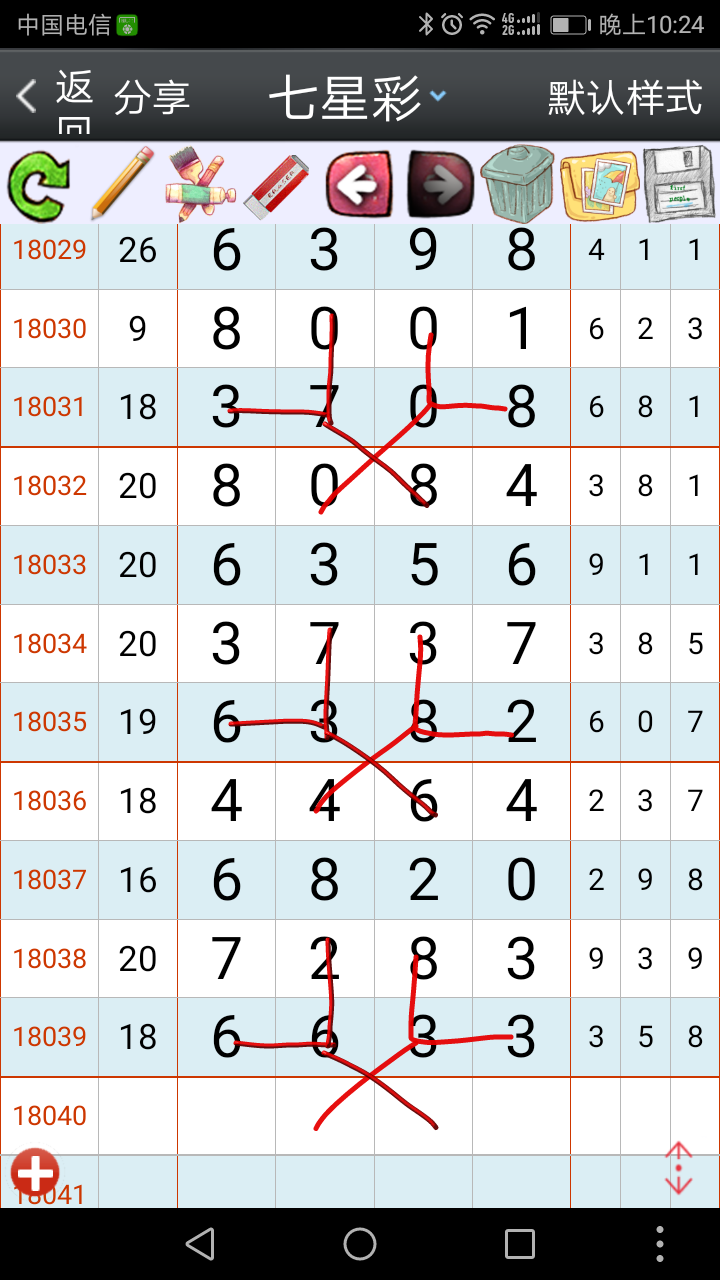
Task: Undo last stroke with left arrow
Action: click(x=358, y=184)
